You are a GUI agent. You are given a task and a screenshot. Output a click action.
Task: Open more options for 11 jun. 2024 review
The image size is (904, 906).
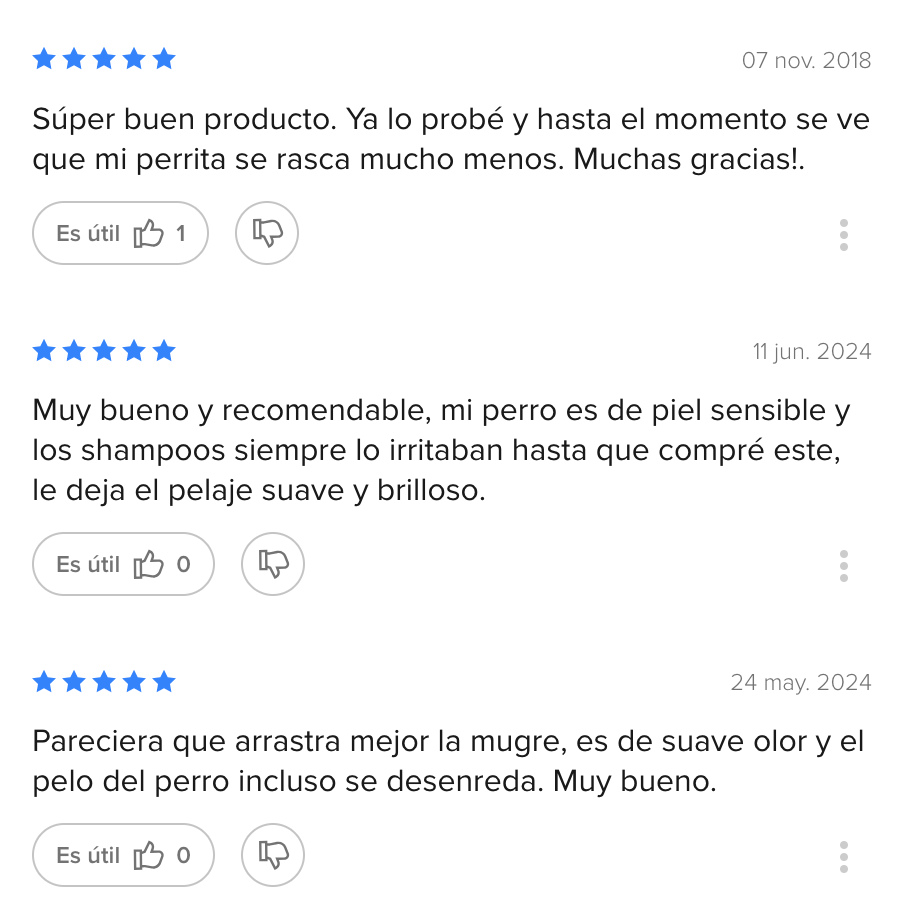tap(844, 565)
